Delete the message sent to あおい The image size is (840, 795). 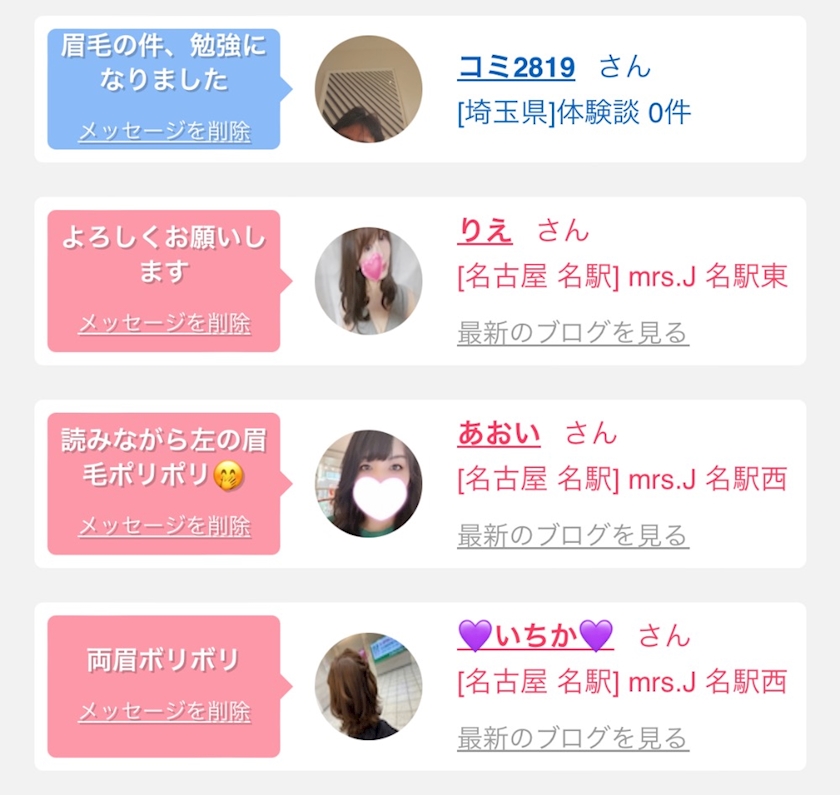point(164,526)
